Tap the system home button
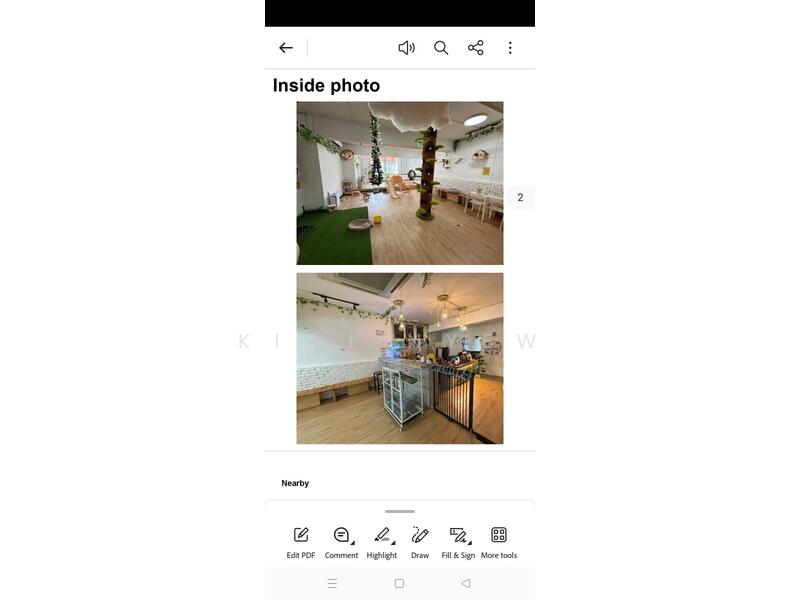 (399, 583)
